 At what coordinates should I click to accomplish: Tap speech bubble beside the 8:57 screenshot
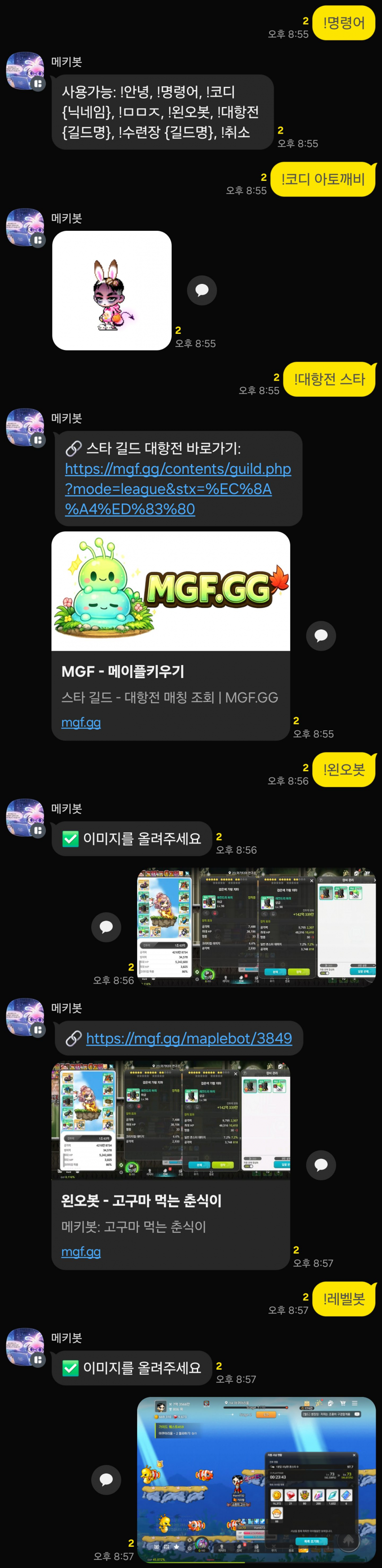coord(106,1479)
